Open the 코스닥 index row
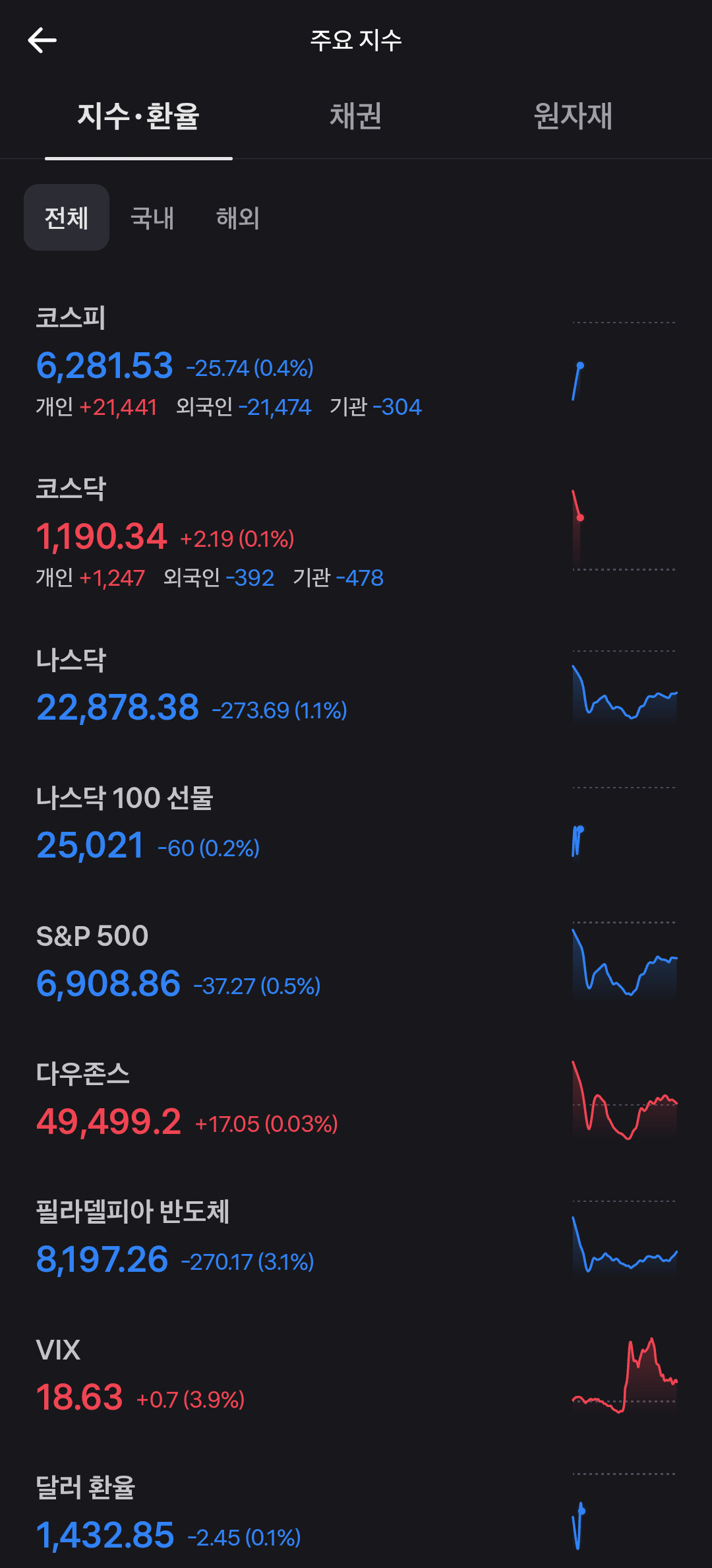The width and height of the screenshot is (712, 1568). click(x=356, y=532)
